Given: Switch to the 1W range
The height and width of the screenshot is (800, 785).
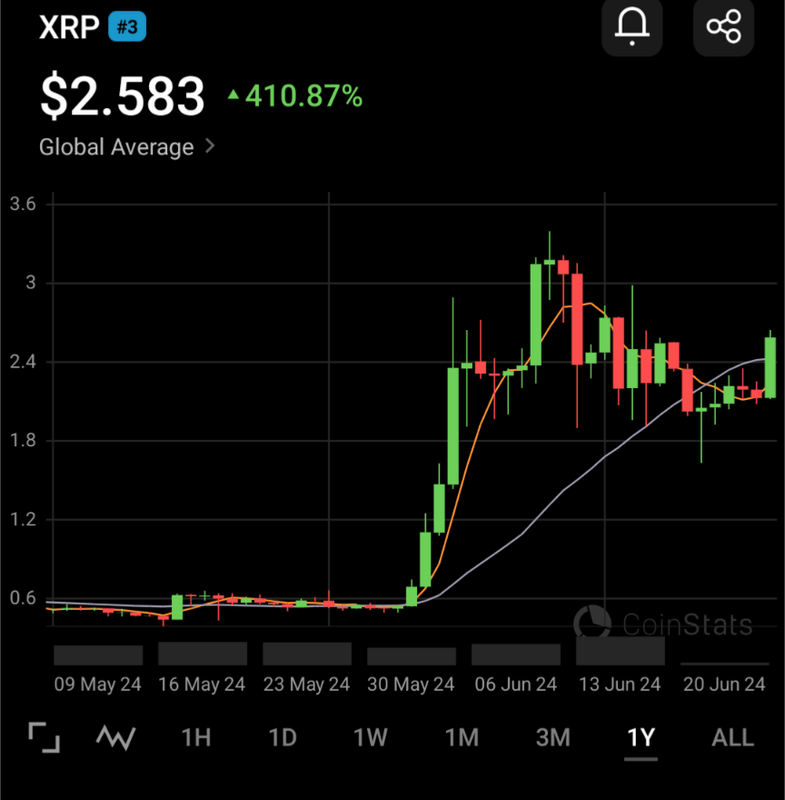Looking at the screenshot, I should pyautogui.click(x=370, y=738).
